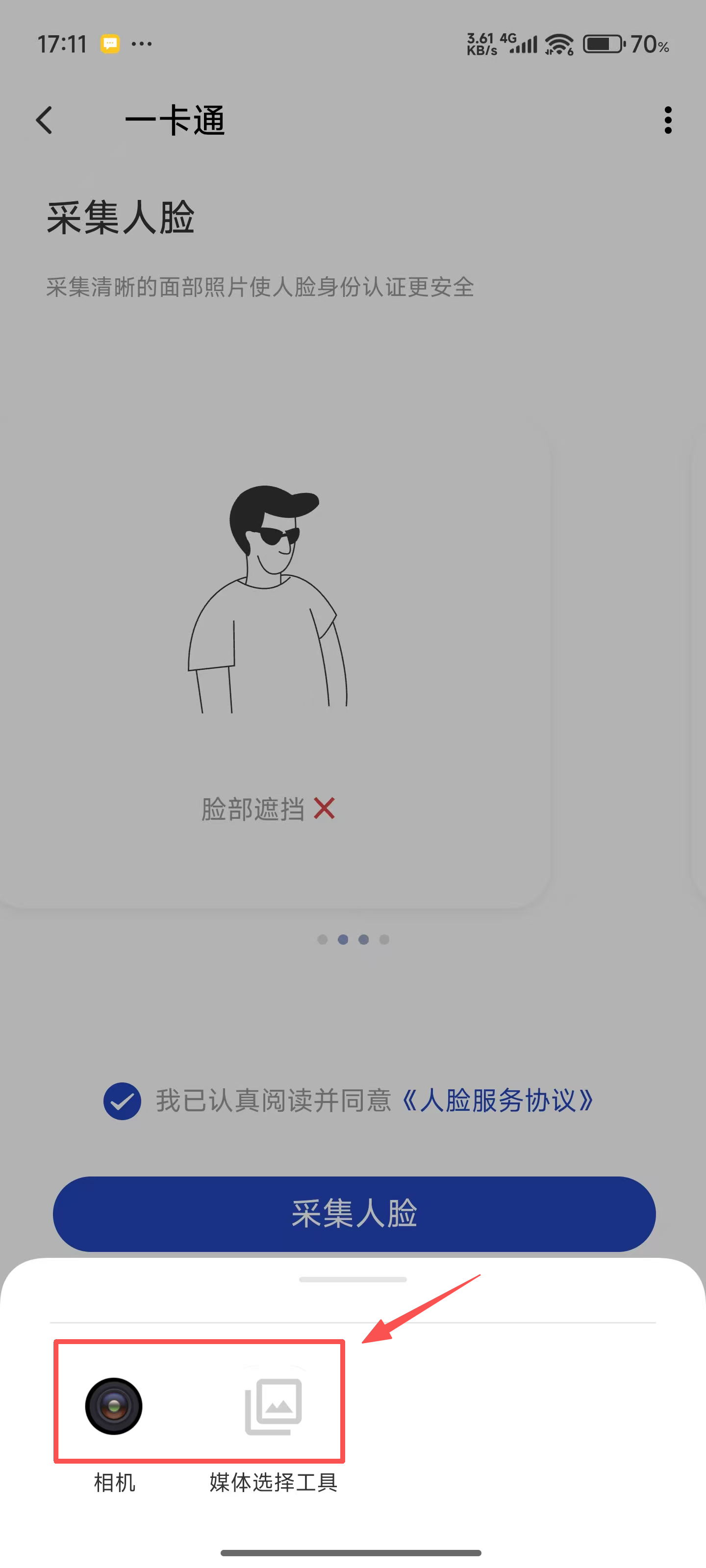Uncheck the agreement checkbox
Screen dimensions: 706x1568
(123, 1101)
